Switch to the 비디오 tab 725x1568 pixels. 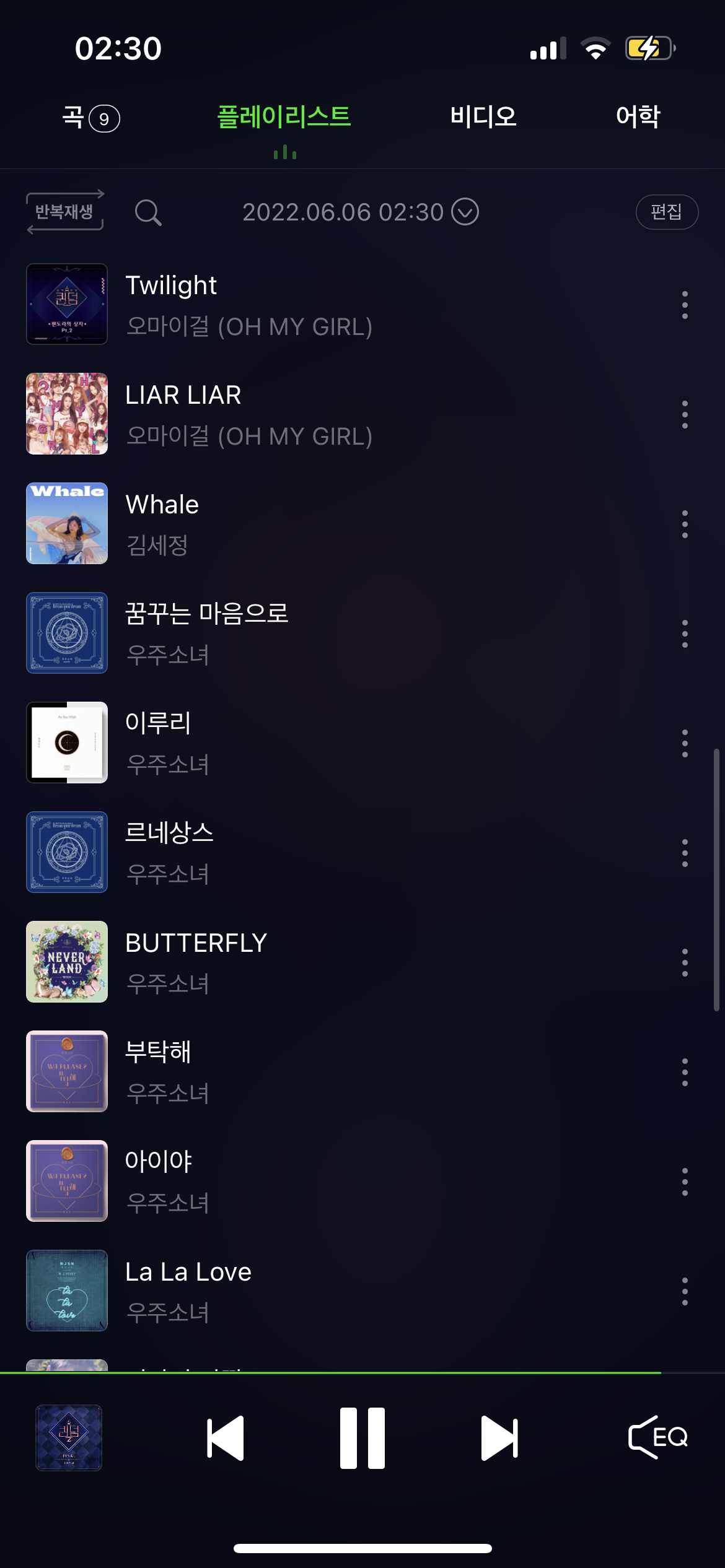coord(483,117)
